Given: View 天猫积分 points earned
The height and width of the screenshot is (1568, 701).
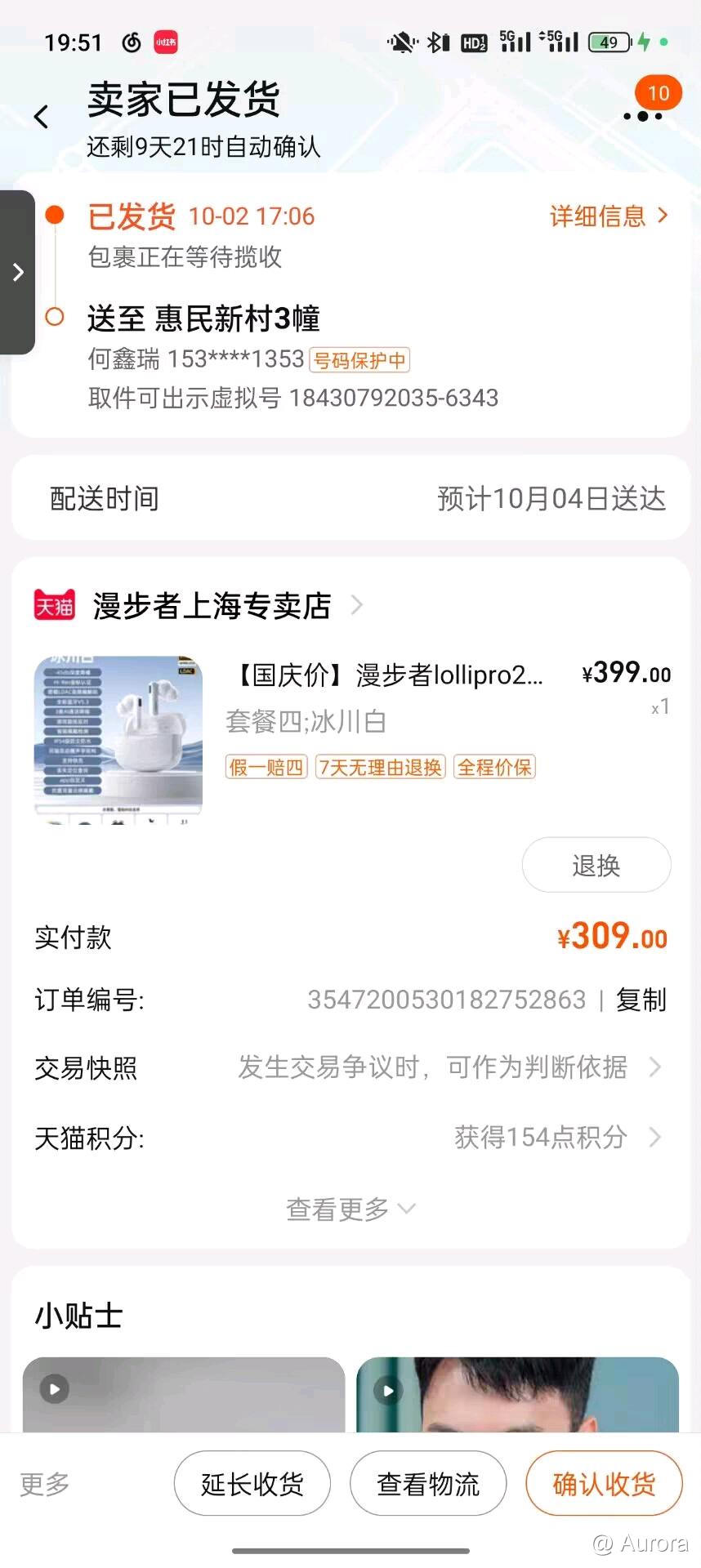Looking at the screenshot, I should [x=350, y=1137].
